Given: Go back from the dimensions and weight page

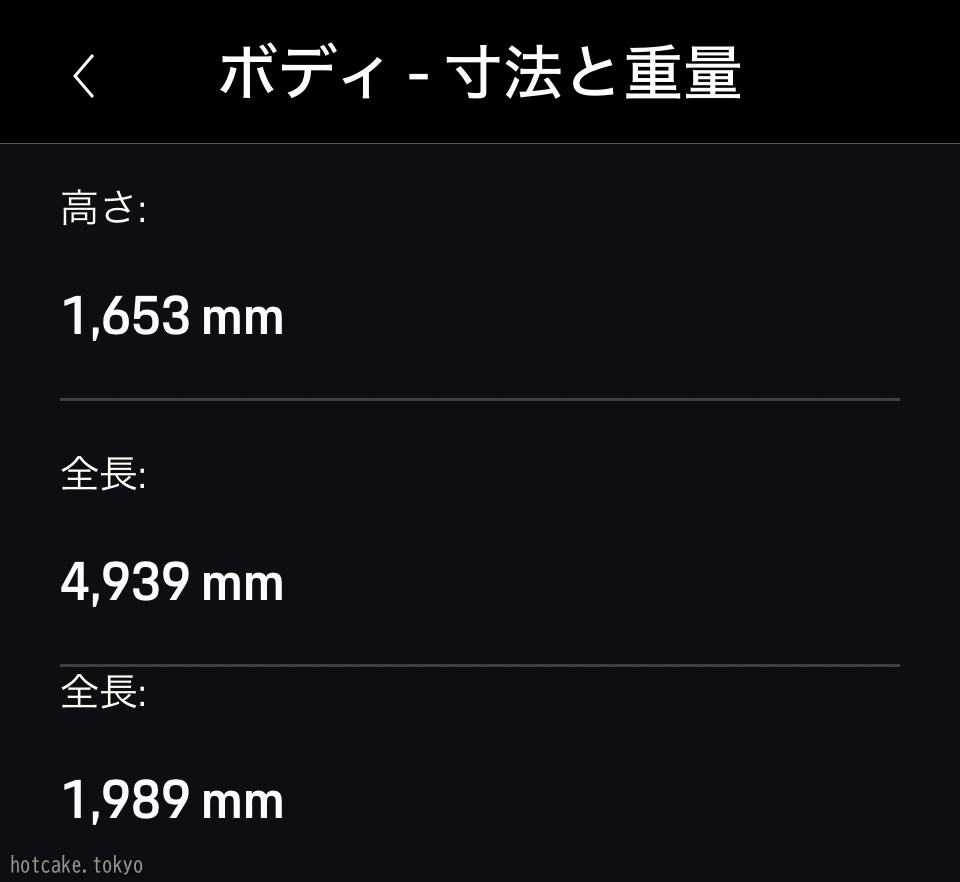Looking at the screenshot, I should click(84, 75).
